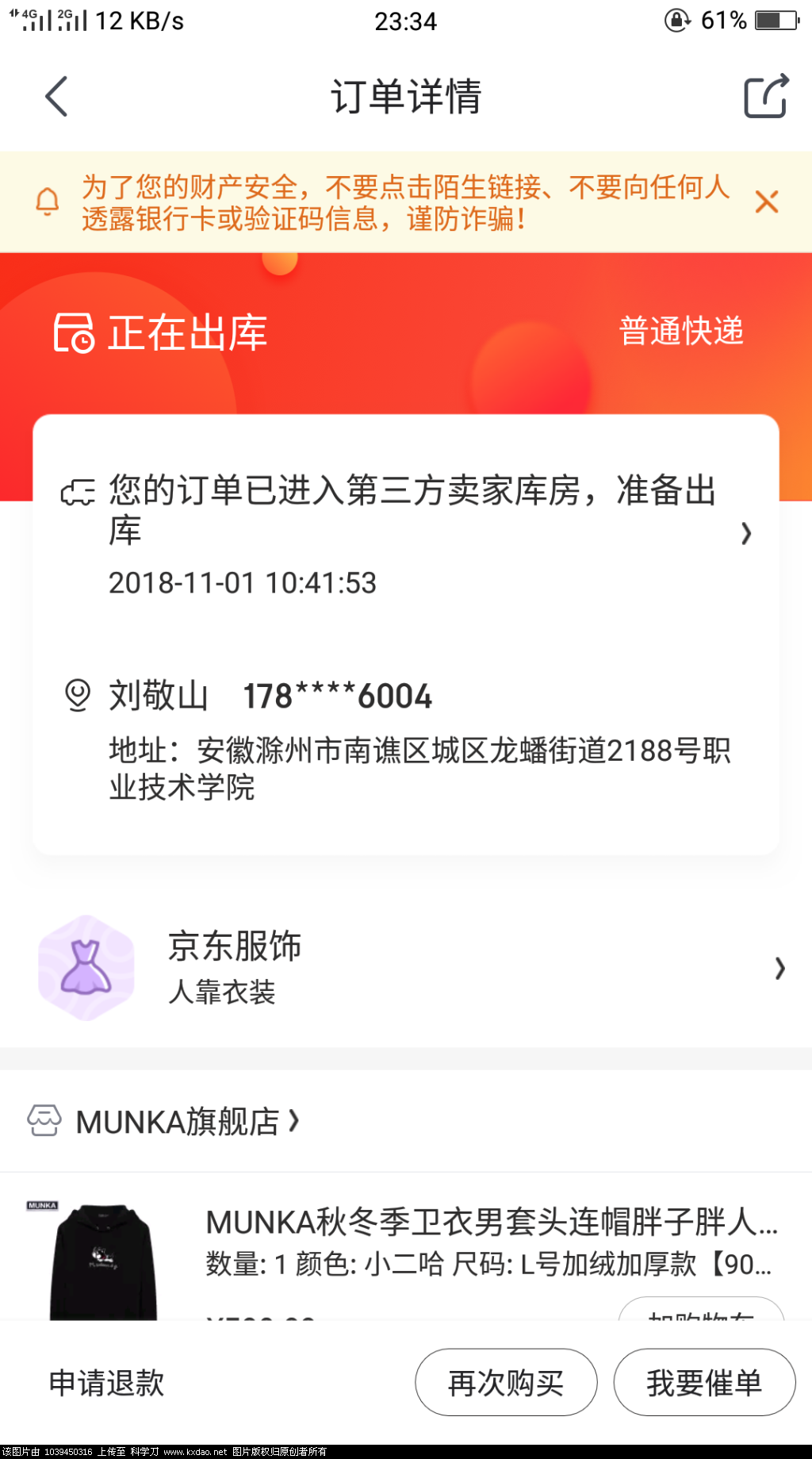
Task: Expand the MUNKA旗舰店 store page arrow
Action: [x=295, y=1122]
